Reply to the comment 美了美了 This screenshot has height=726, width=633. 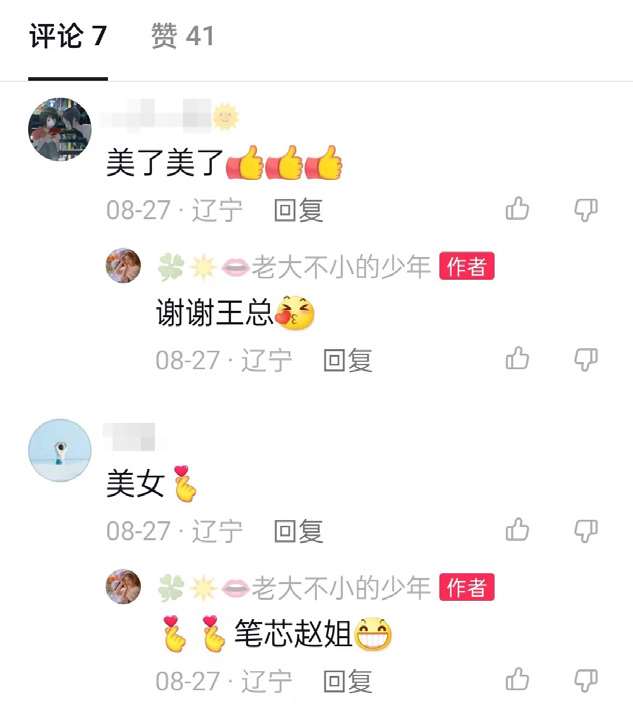point(298,210)
